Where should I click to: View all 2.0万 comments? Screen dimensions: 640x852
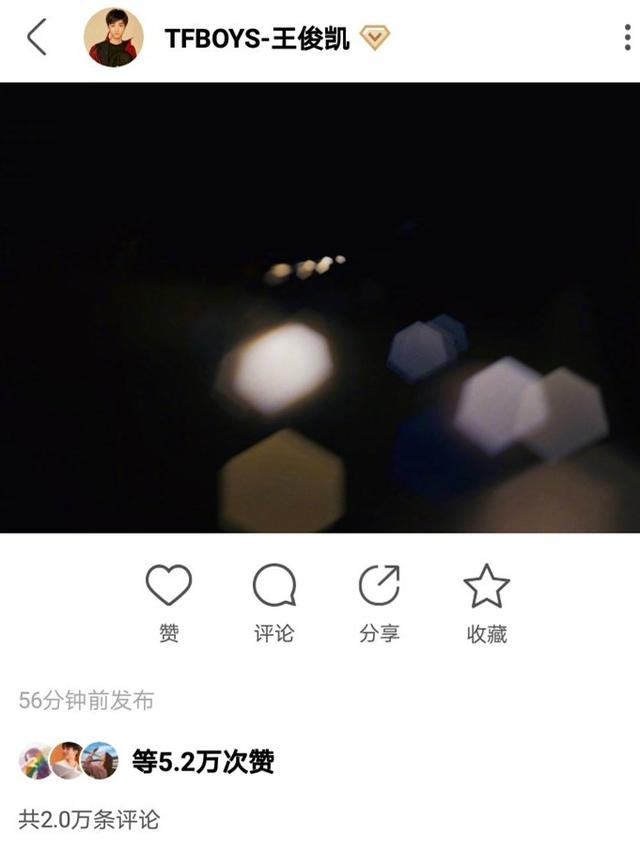(89, 820)
